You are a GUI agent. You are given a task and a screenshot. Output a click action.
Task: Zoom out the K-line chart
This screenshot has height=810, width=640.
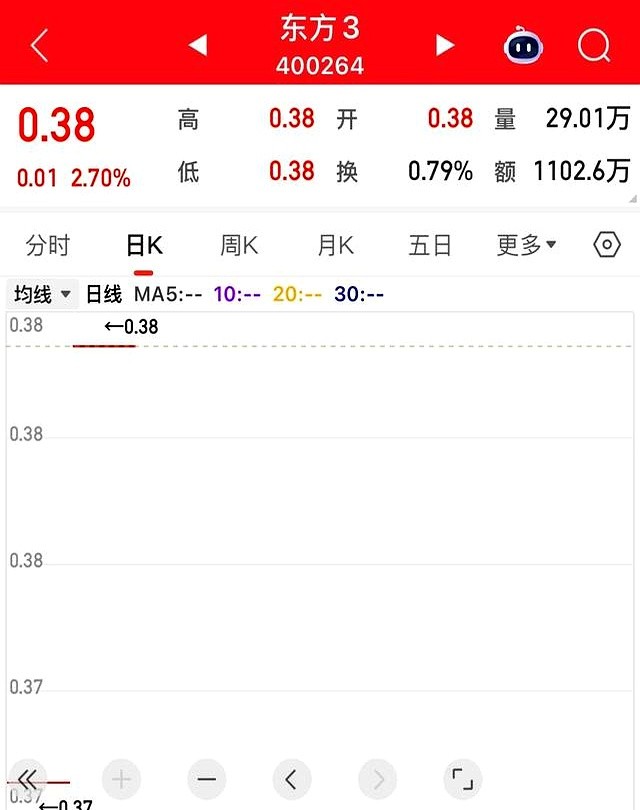coord(206,779)
